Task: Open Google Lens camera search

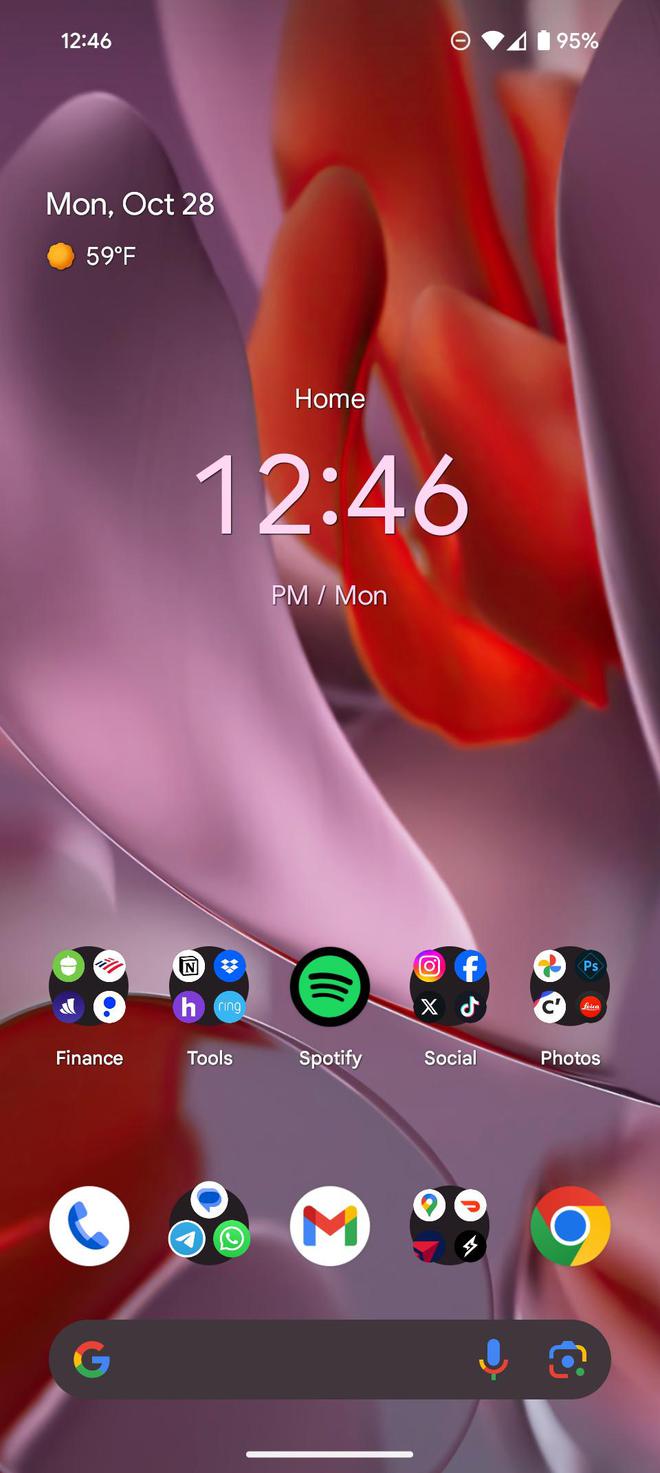Action: tap(567, 1359)
